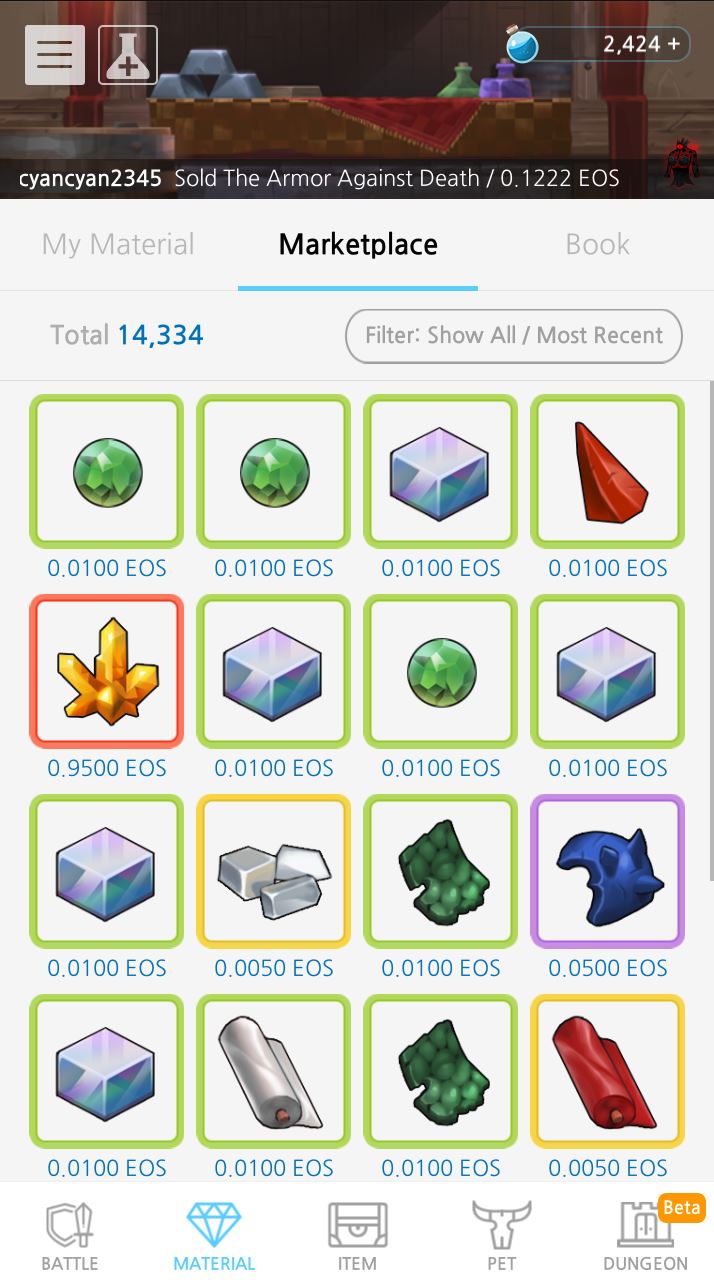
Task: Open the silver ingots listed at 0.0050 EOS
Action: click(x=274, y=871)
